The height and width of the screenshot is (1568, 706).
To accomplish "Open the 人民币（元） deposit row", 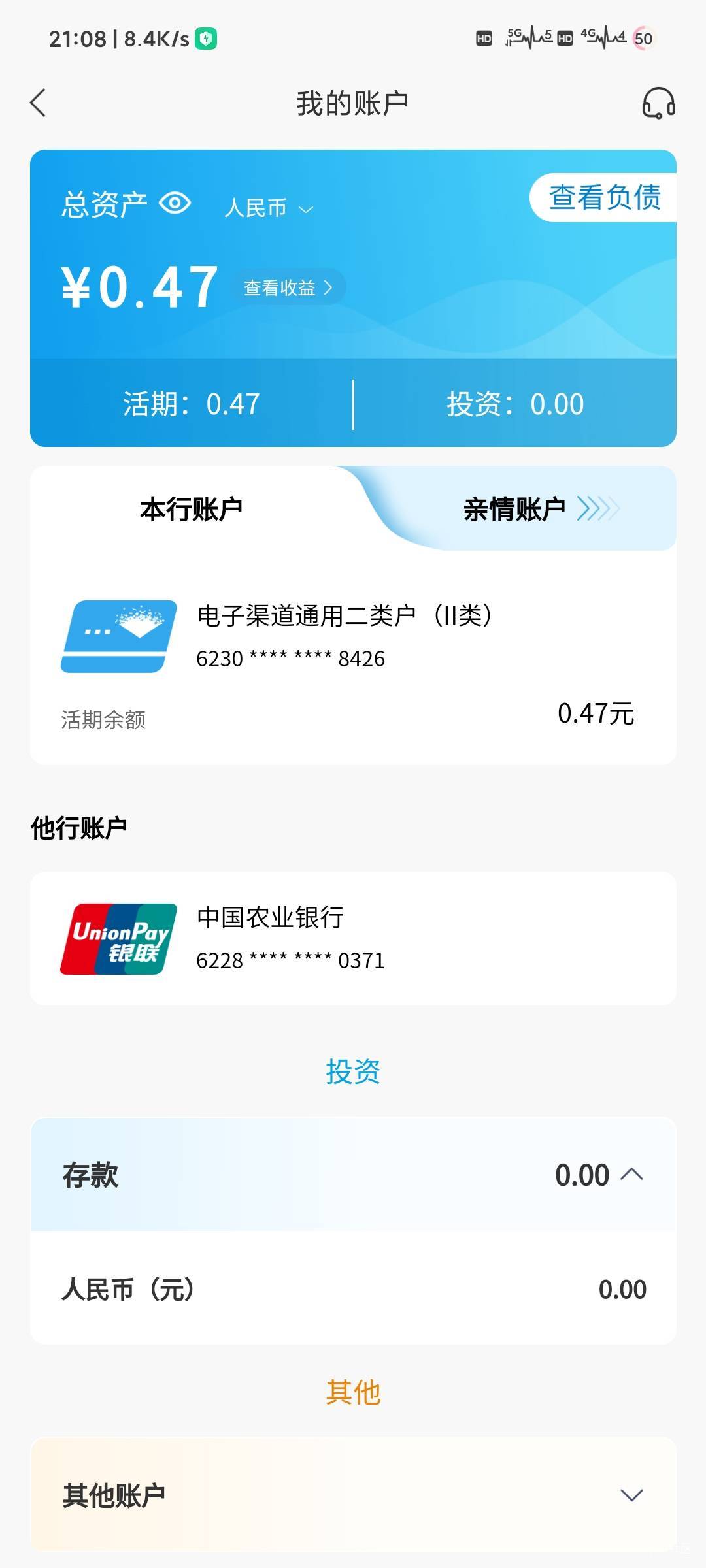I will [x=353, y=1289].
